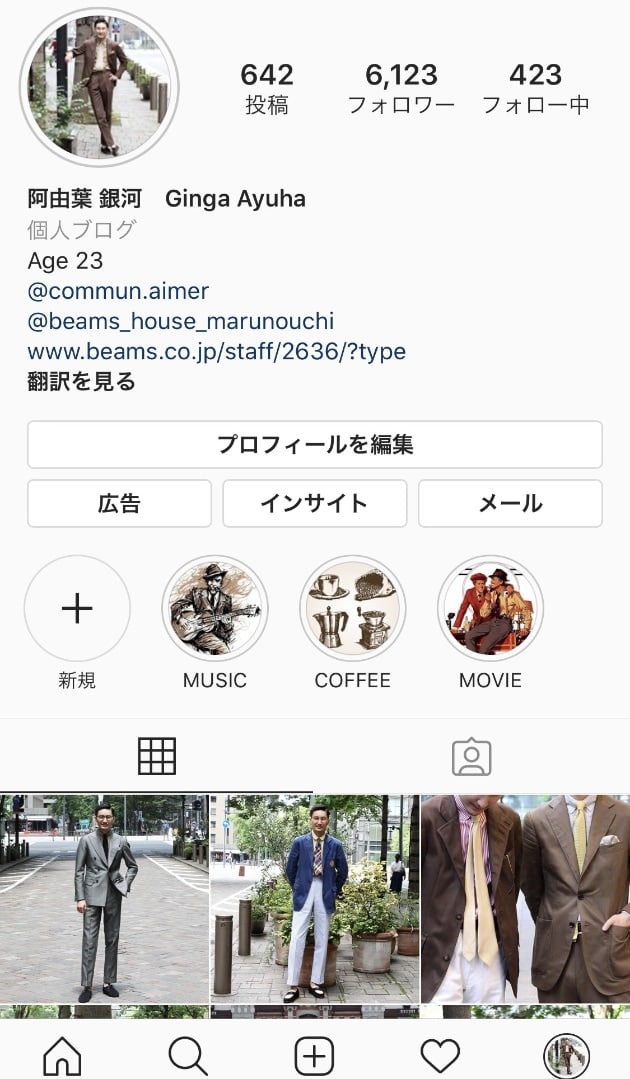The image size is (630, 1079).
Task: Open the @commun.aimer profile link
Action: pos(118,291)
